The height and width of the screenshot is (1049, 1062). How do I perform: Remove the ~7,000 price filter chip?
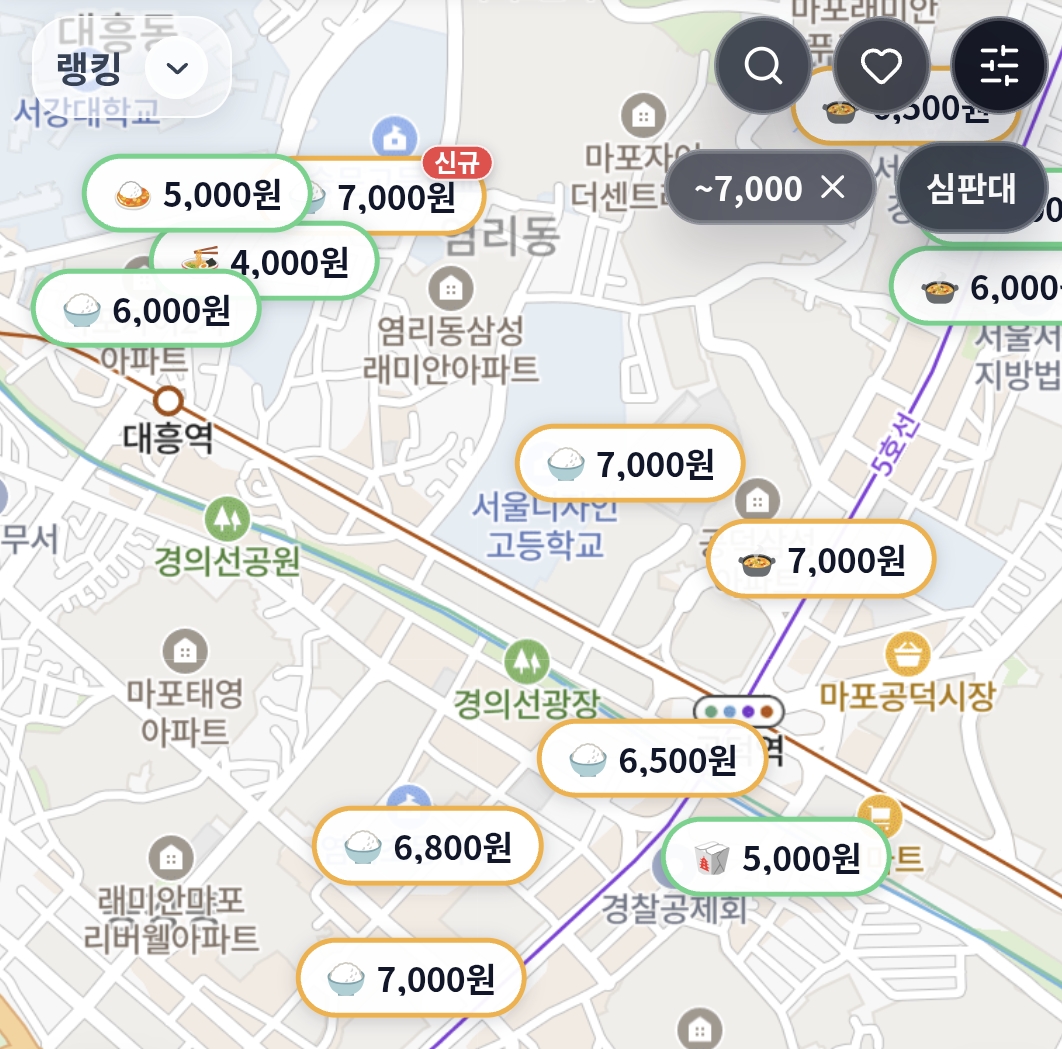pyautogui.click(x=832, y=188)
